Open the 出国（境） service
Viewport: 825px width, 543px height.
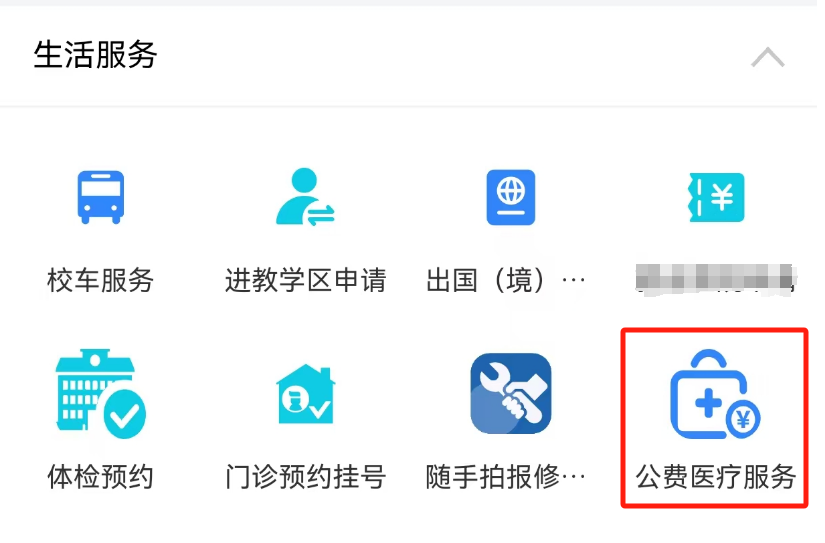(510, 197)
